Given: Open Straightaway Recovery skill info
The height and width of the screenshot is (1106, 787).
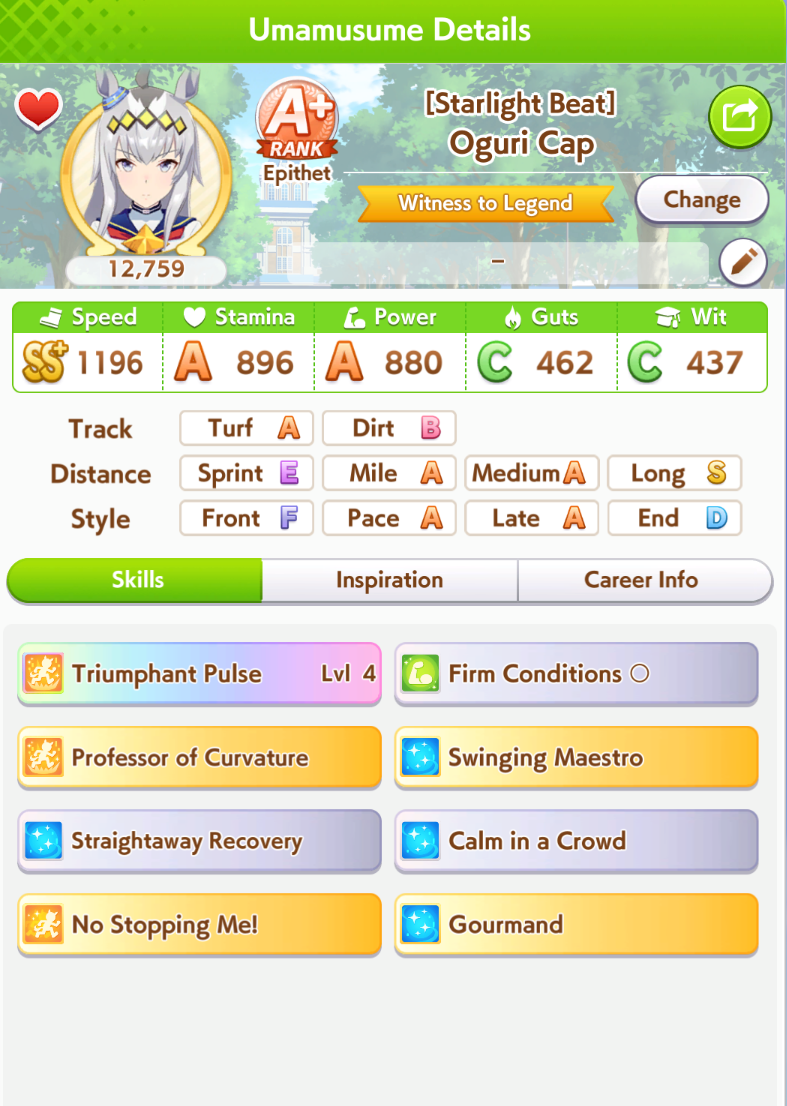Looking at the screenshot, I should click(200, 841).
